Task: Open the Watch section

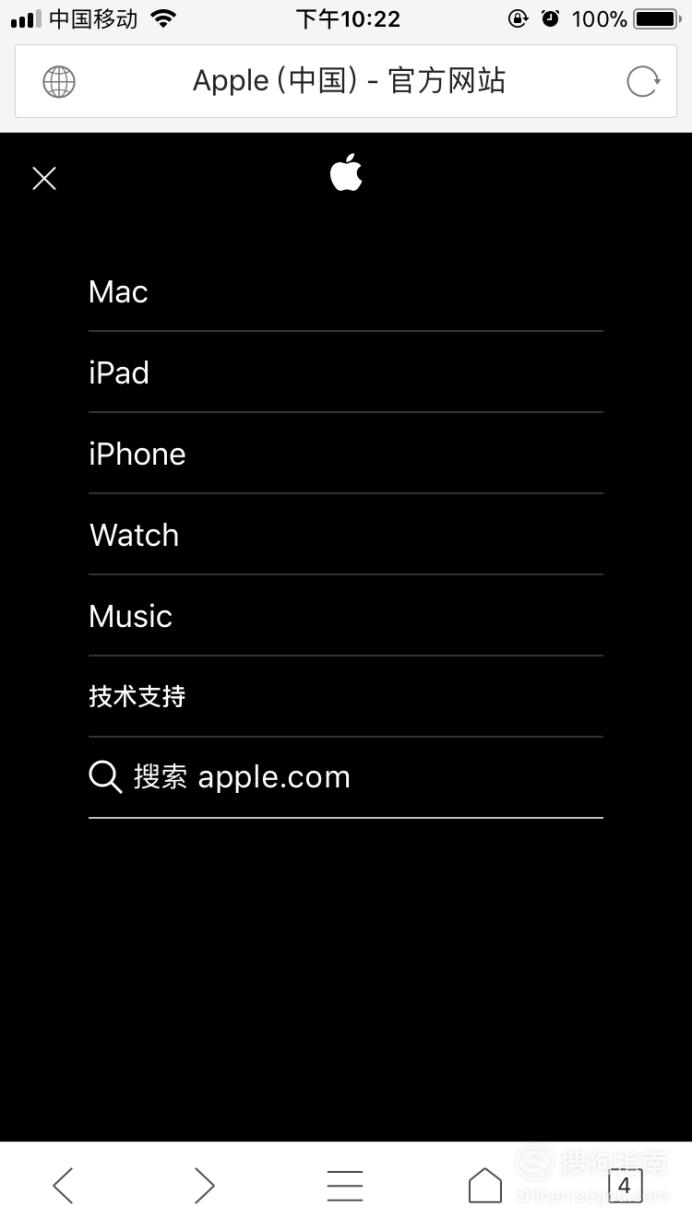Action: tap(345, 535)
